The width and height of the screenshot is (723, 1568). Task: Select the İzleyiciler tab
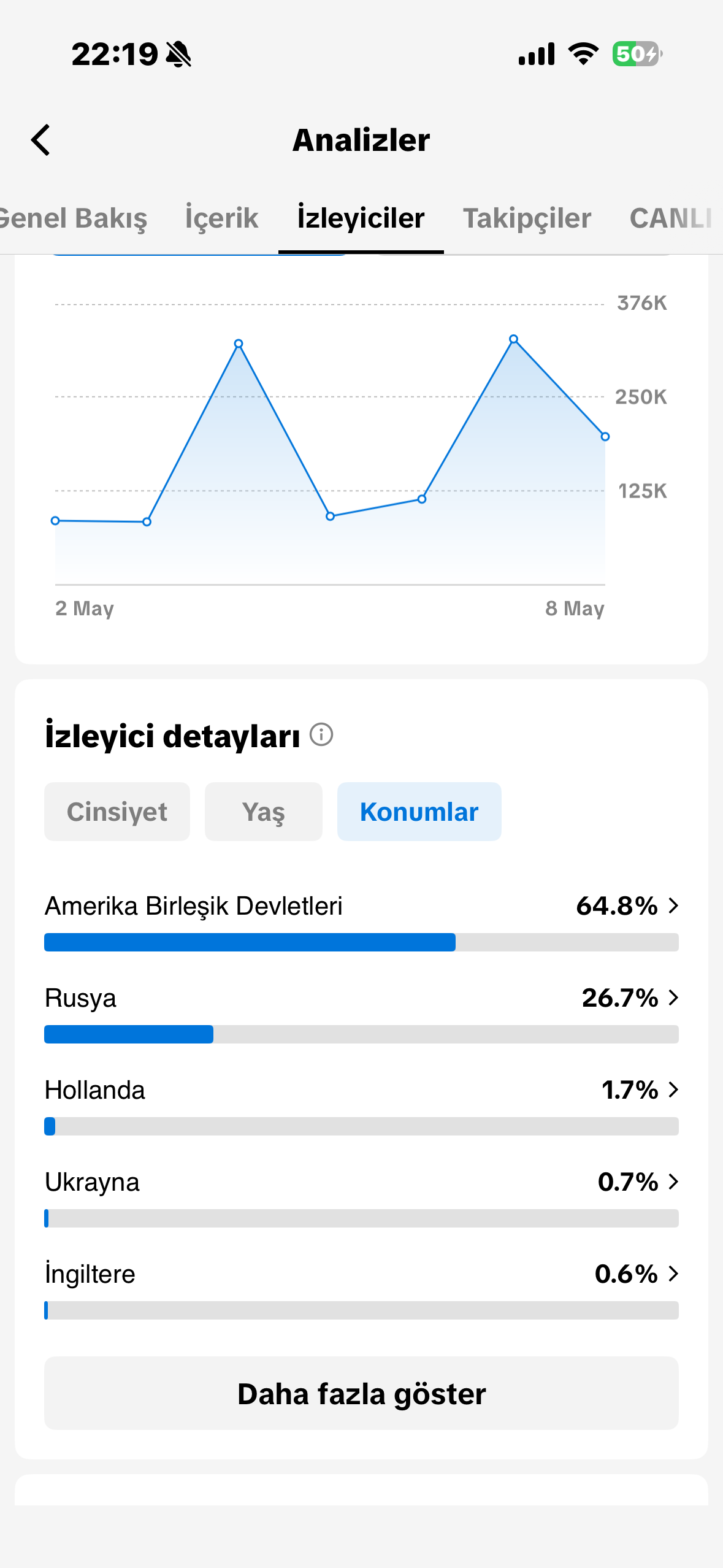pos(361,218)
